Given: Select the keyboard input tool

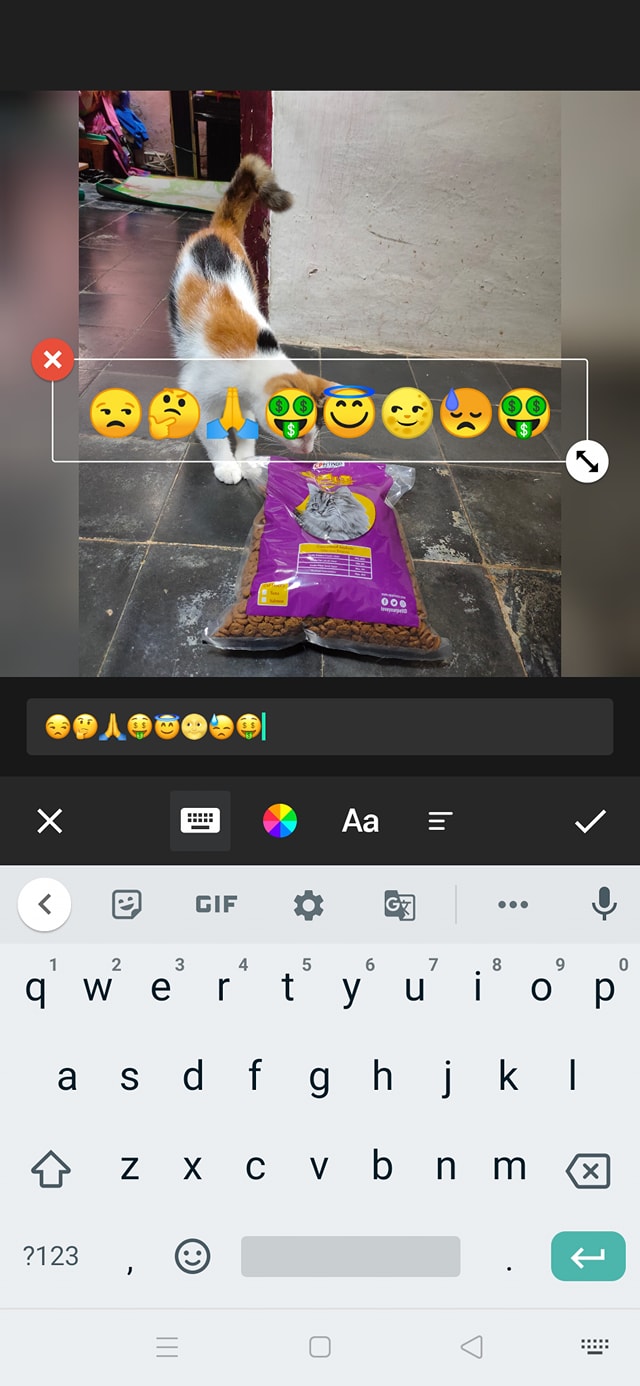Looking at the screenshot, I should pyautogui.click(x=200, y=821).
